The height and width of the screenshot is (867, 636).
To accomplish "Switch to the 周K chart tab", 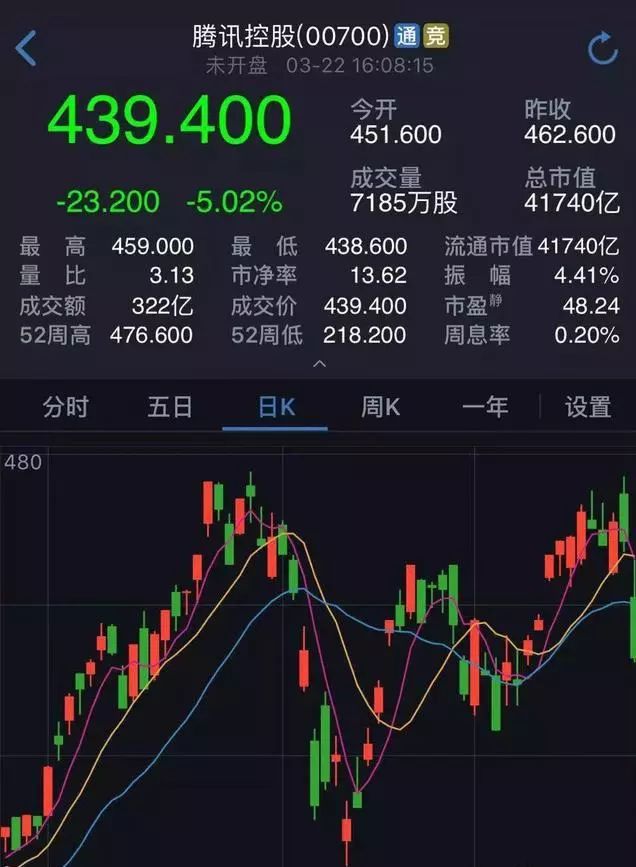I will tap(380, 407).
